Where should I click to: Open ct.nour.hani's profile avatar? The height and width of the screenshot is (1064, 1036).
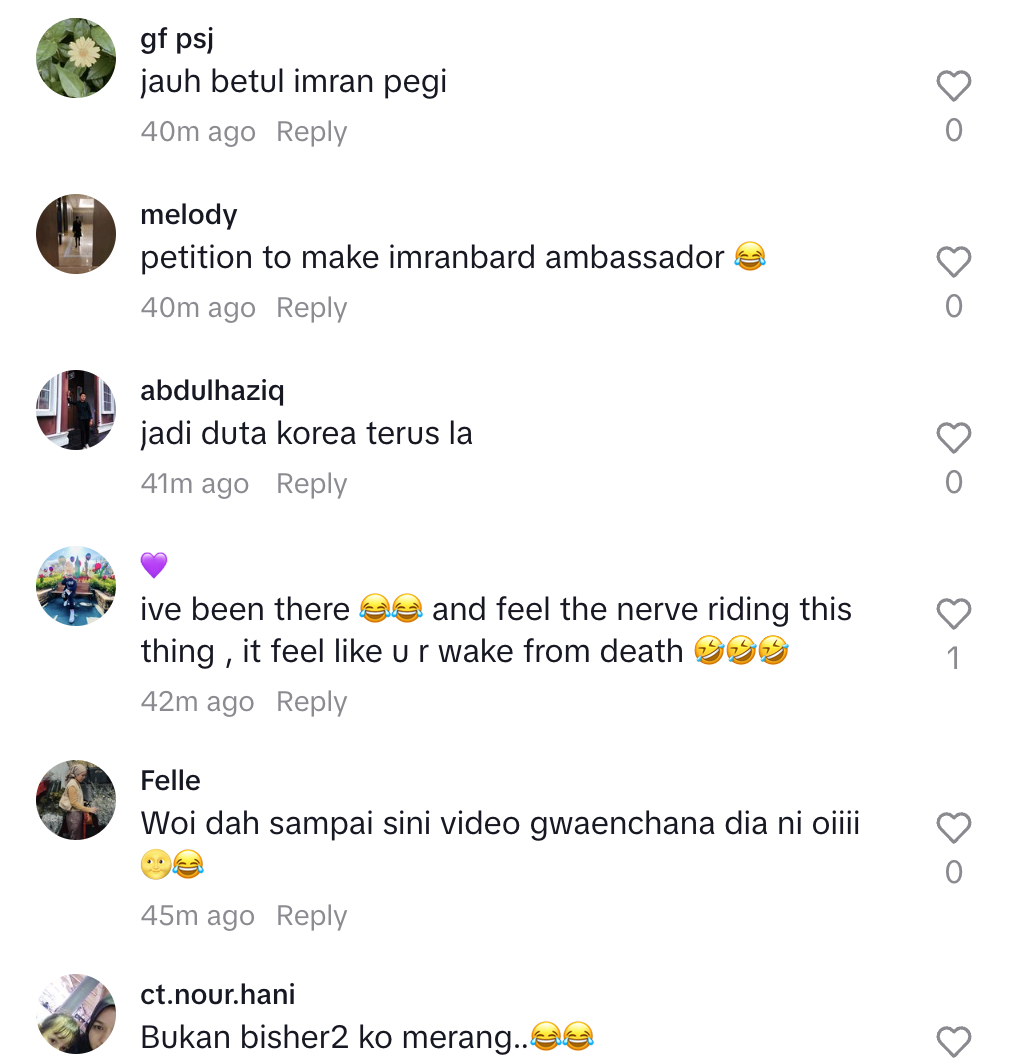pos(76,1014)
